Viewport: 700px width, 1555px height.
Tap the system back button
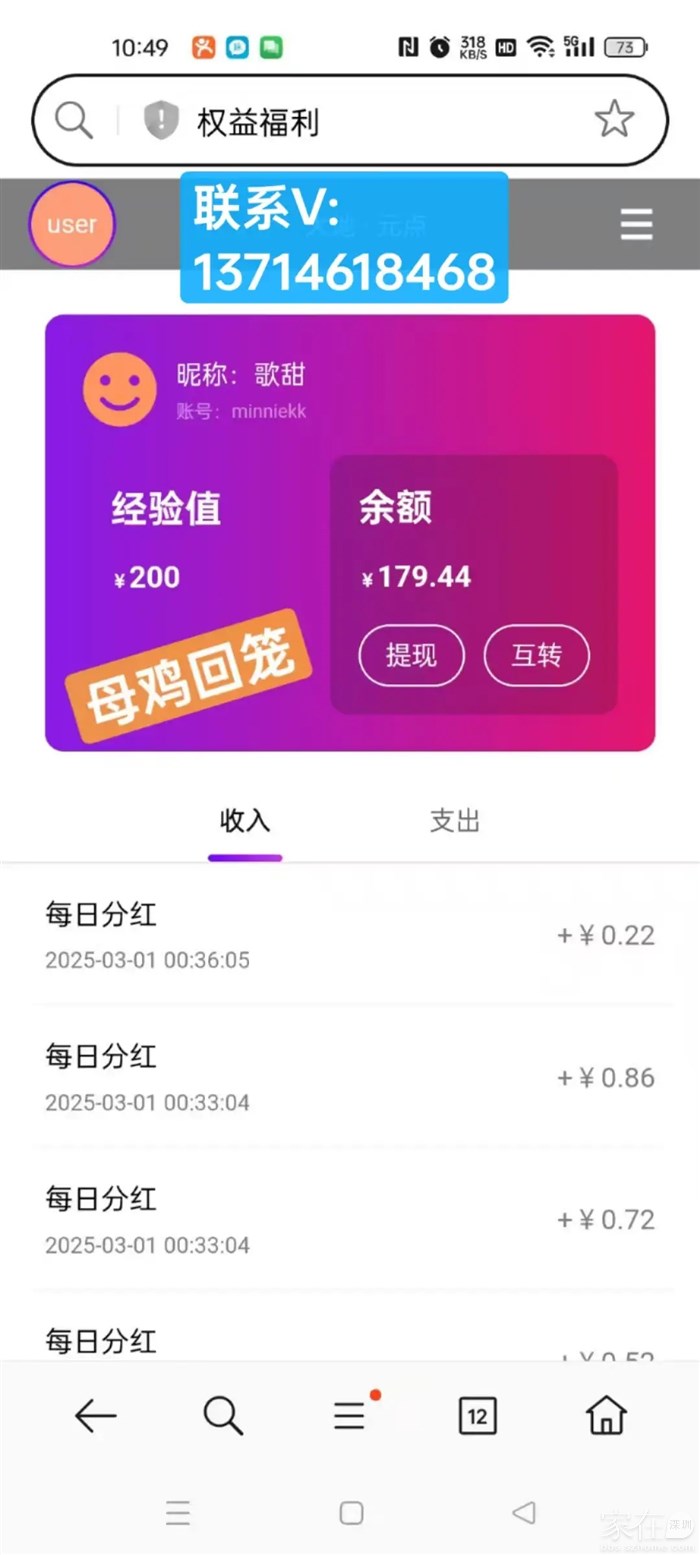click(x=523, y=1513)
